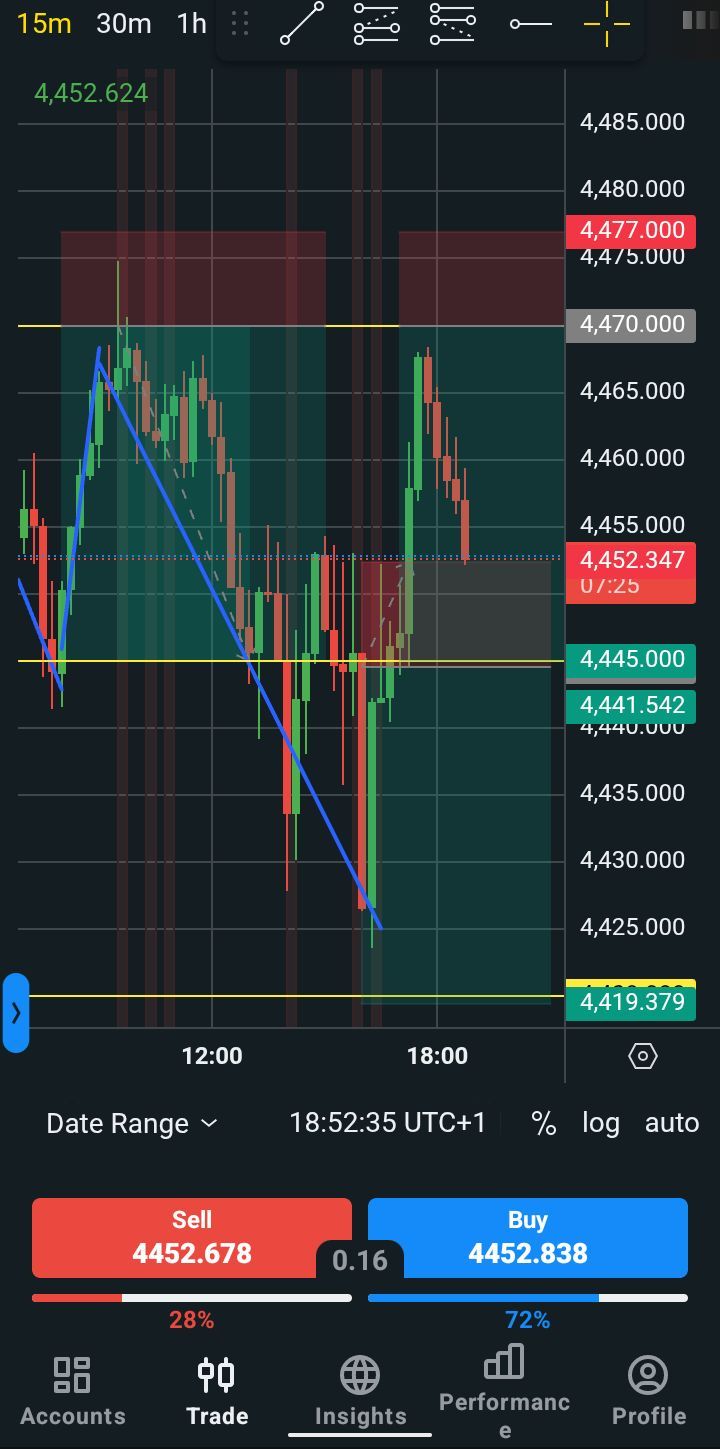Open the Date Range dropdown
The width and height of the screenshot is (720, 1449).
point(132,1123)
